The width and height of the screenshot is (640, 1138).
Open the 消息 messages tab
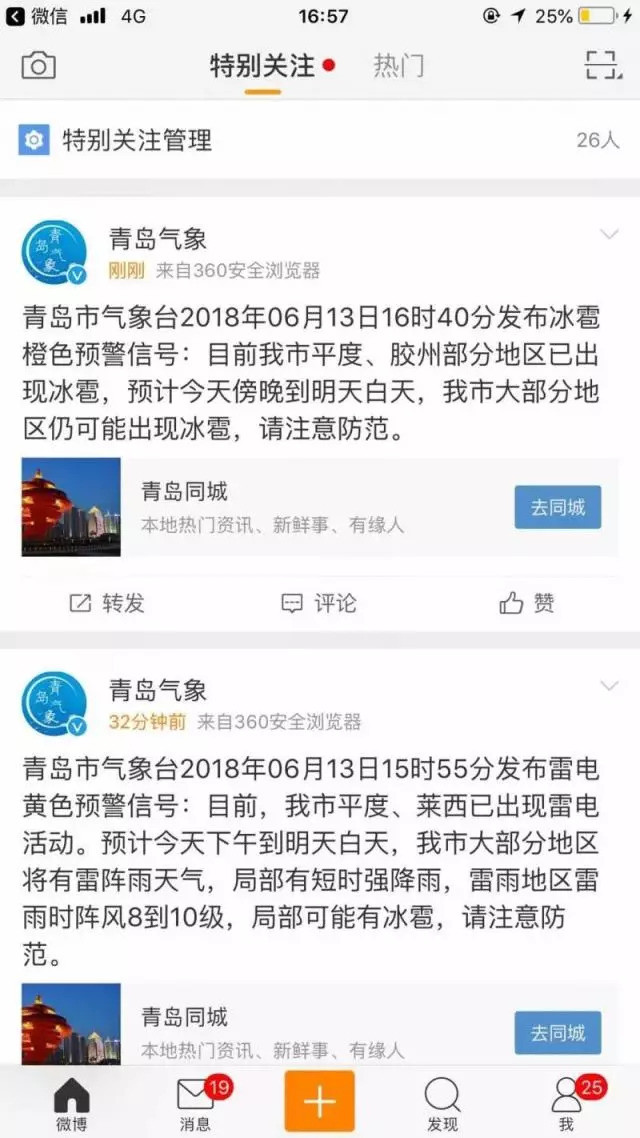pyautogui.click(x=196, y=1102)
